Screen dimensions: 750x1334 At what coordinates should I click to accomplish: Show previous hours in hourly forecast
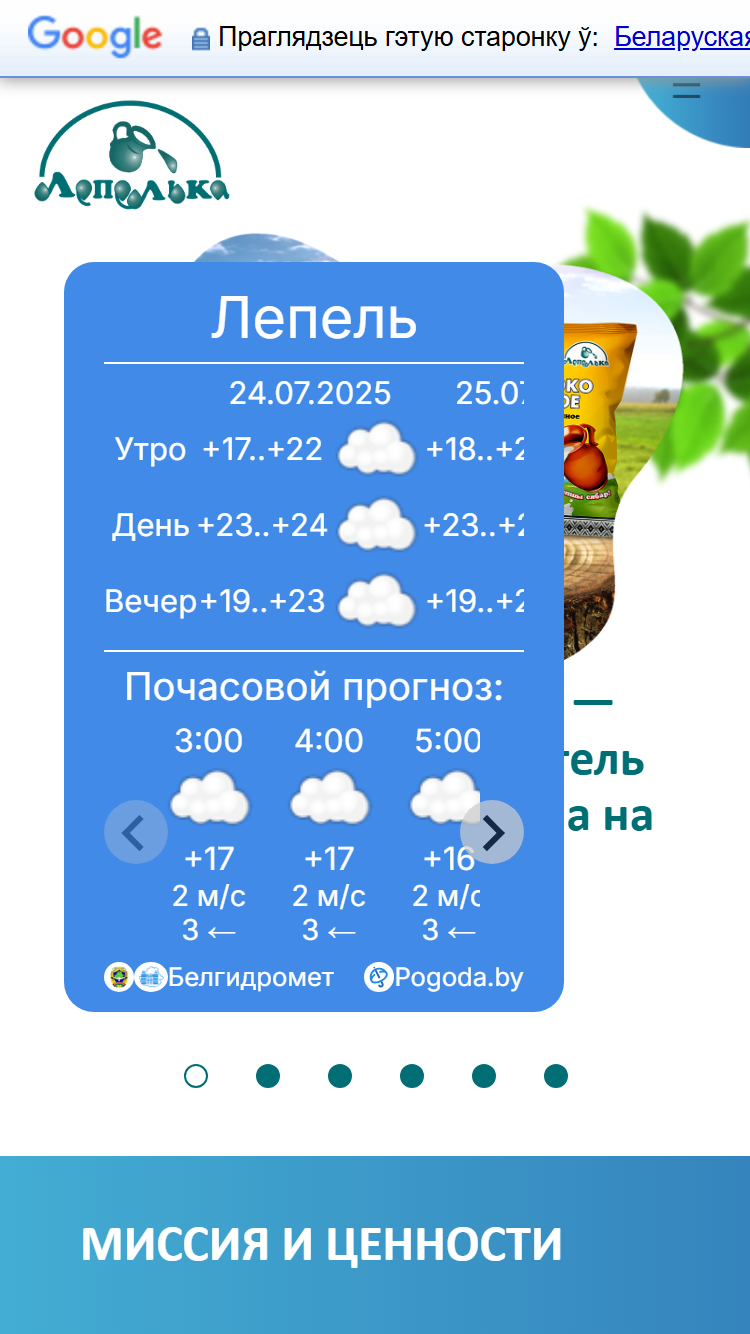(136, 832)
